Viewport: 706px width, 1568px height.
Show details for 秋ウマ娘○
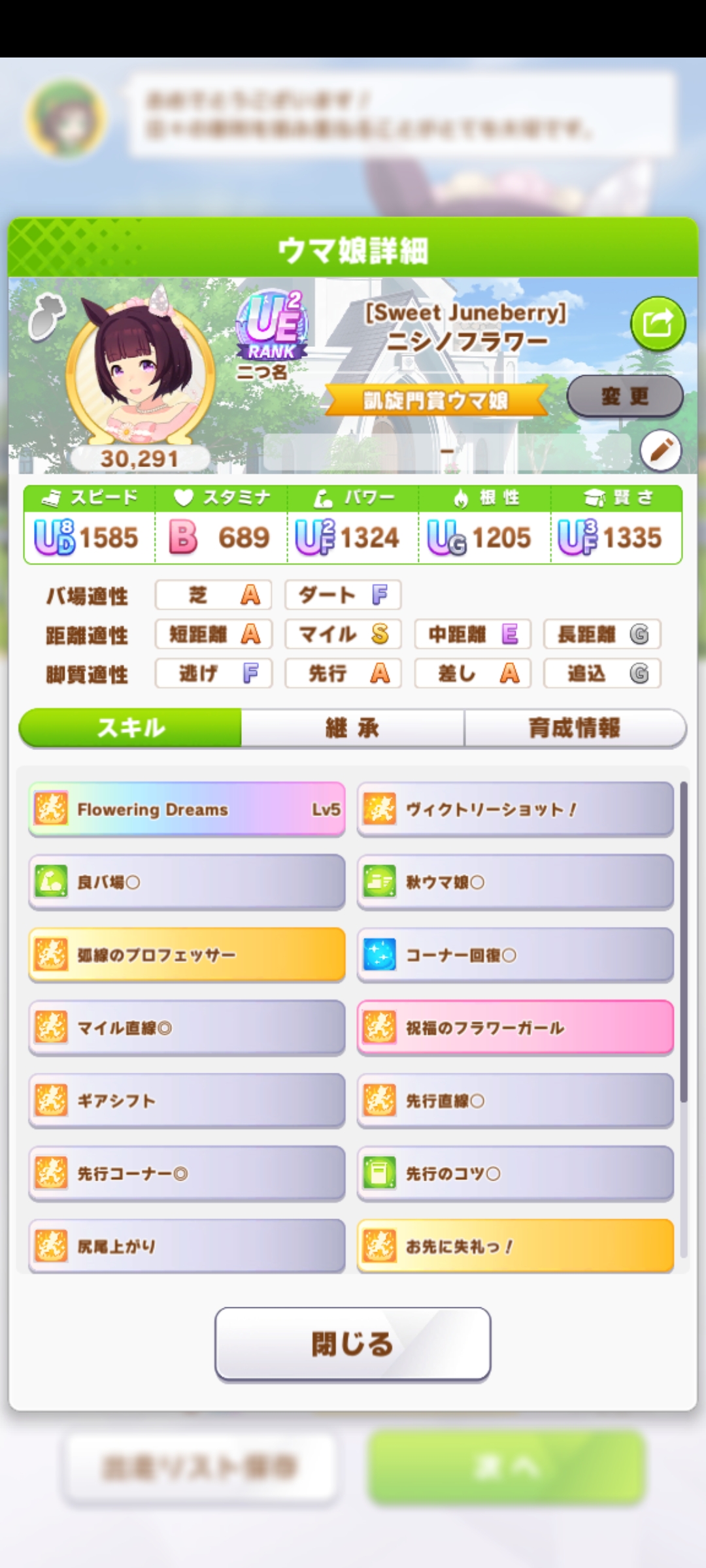coord(515,882)
